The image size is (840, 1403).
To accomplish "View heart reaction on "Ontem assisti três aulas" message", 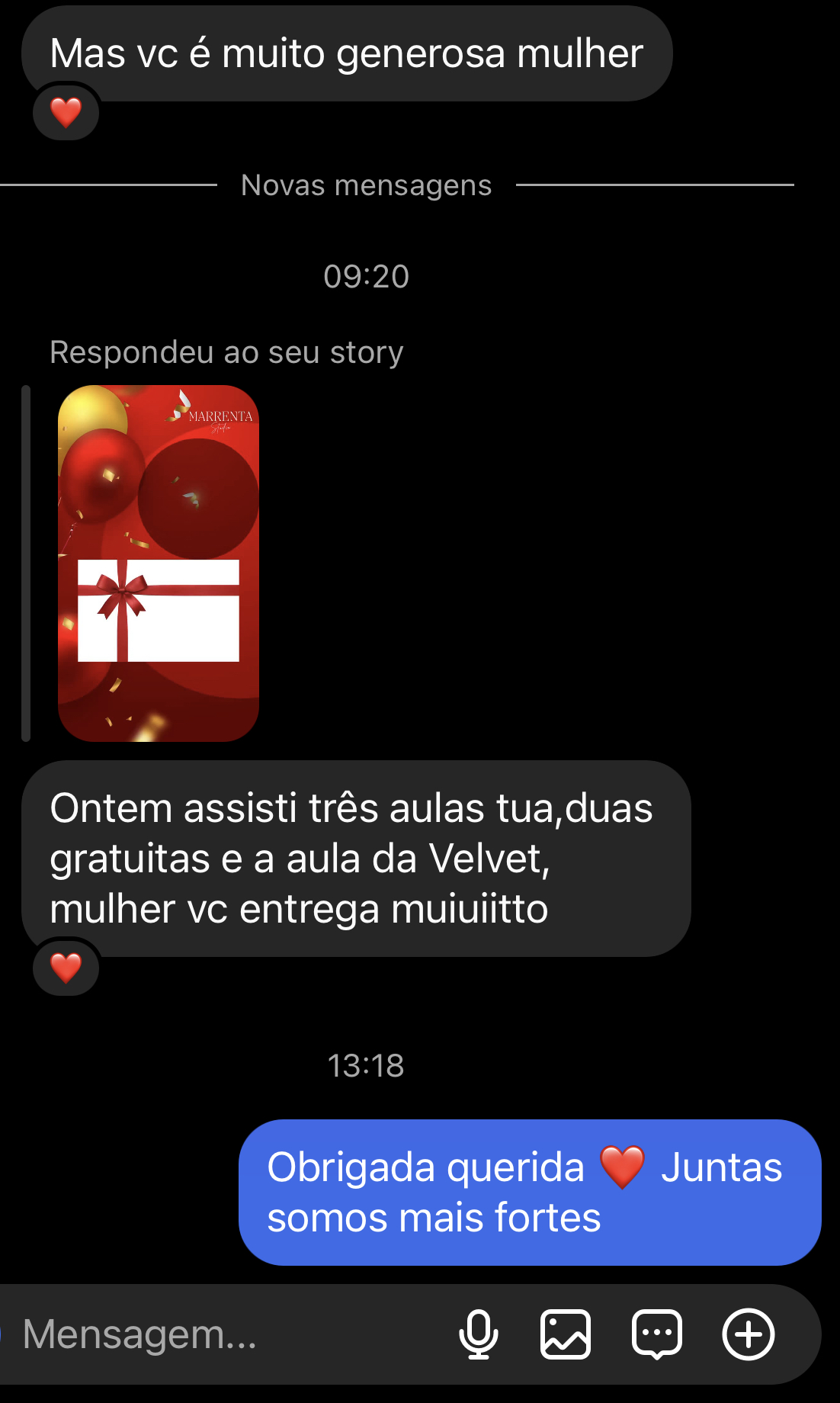I will click(x=66, y=968).
